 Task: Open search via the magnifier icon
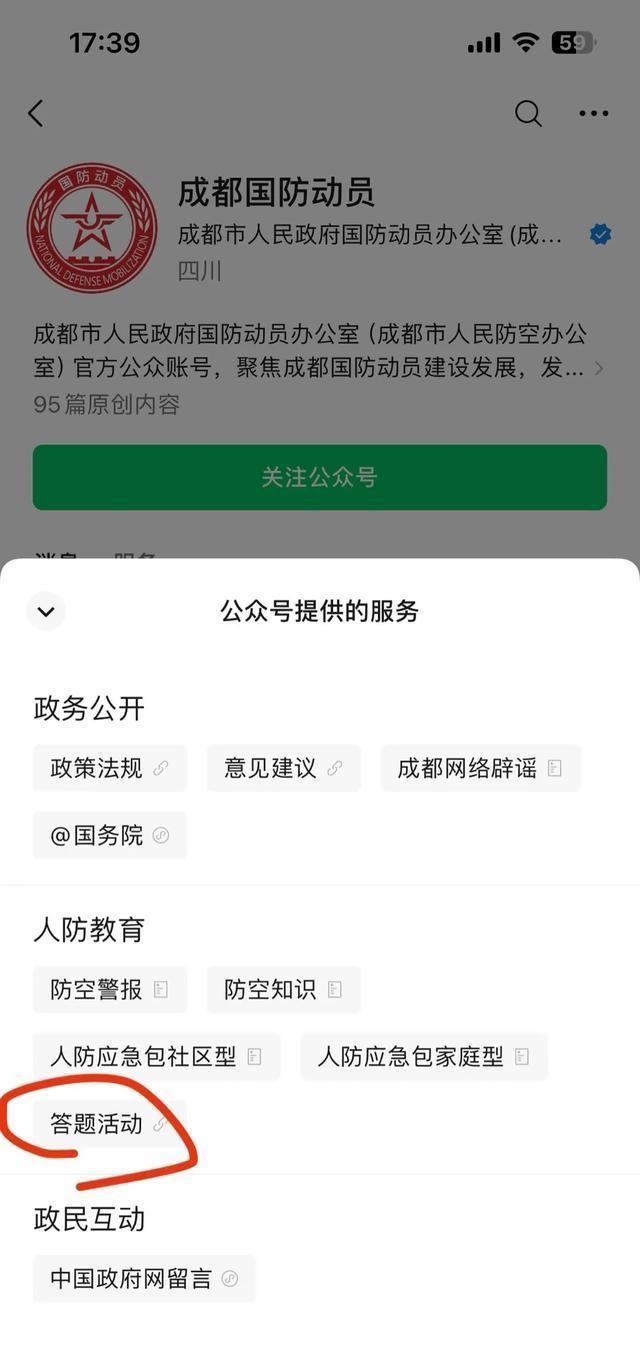[x=528, y=114]
